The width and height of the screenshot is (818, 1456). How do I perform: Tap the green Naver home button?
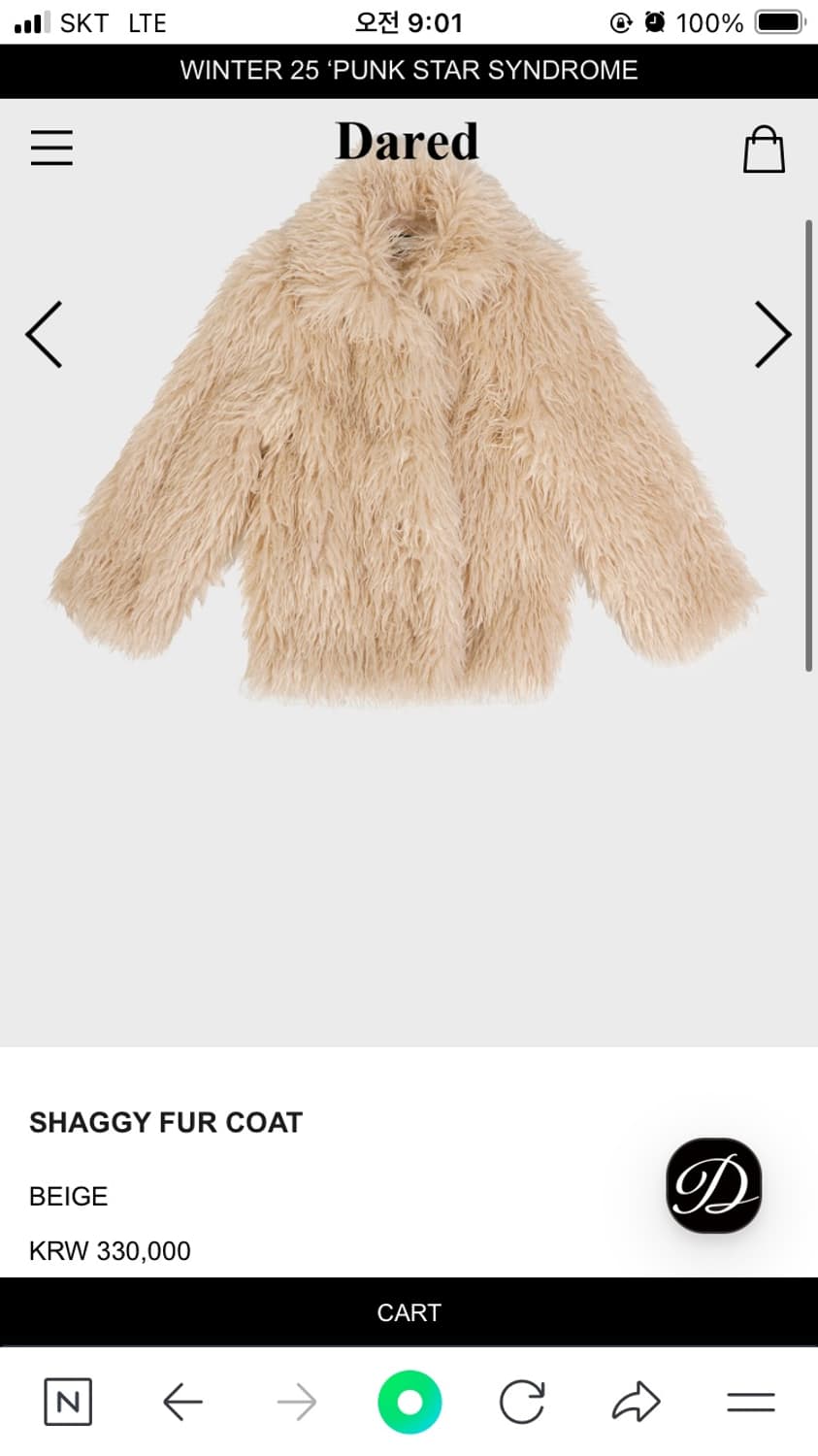tap(409, 1402)
